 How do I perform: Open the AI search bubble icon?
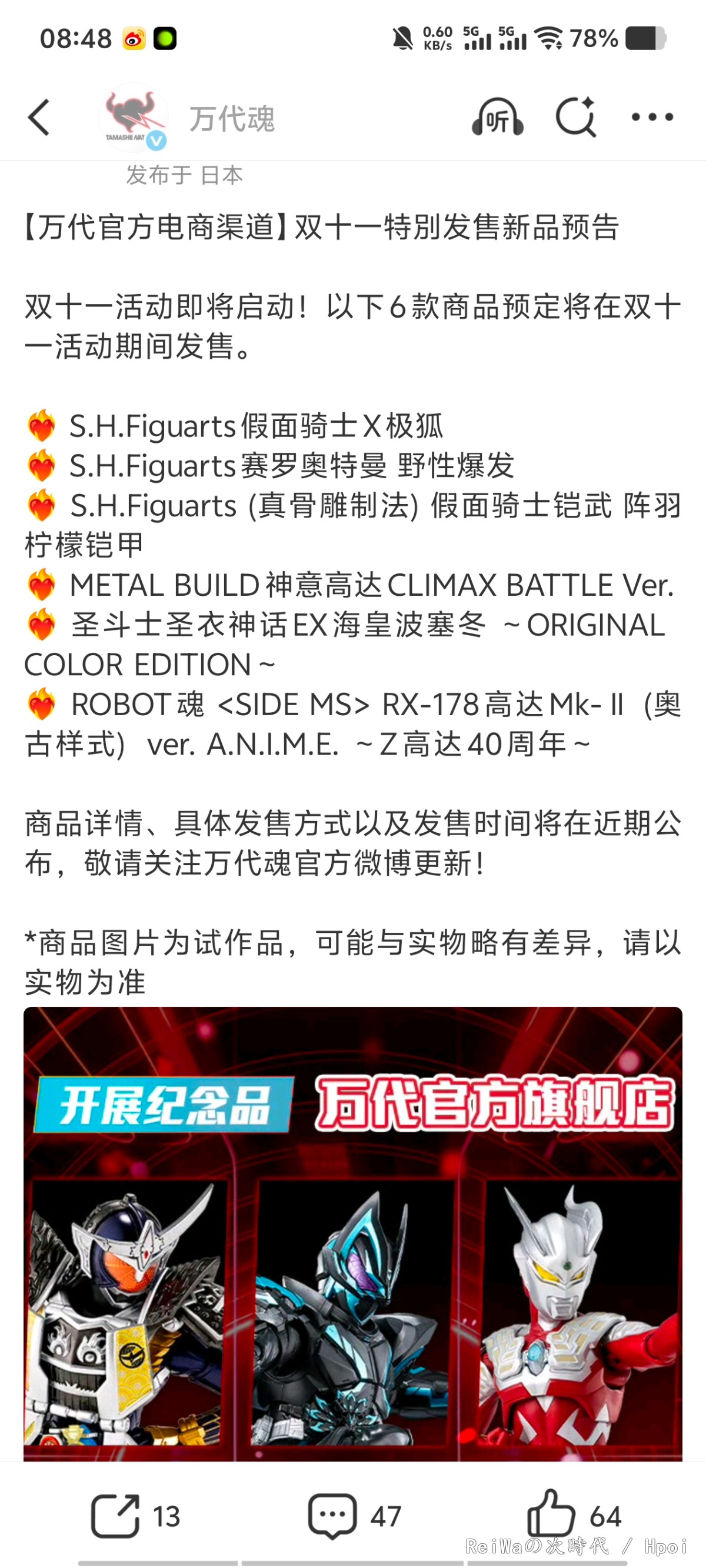click(575, 117)
